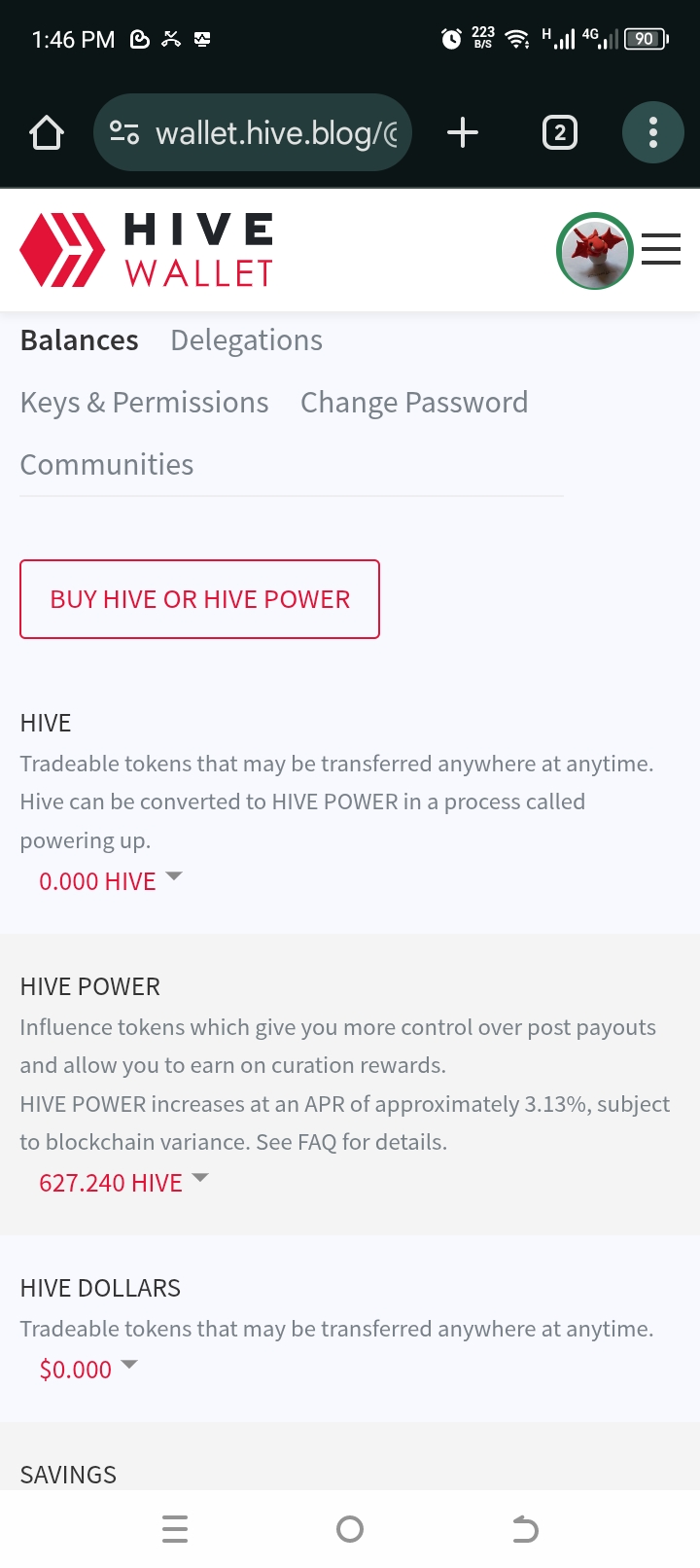Expand the $0.000 Hive Dollars dropdown
Screen dimensions: 700x1568
coord(87,1370)
